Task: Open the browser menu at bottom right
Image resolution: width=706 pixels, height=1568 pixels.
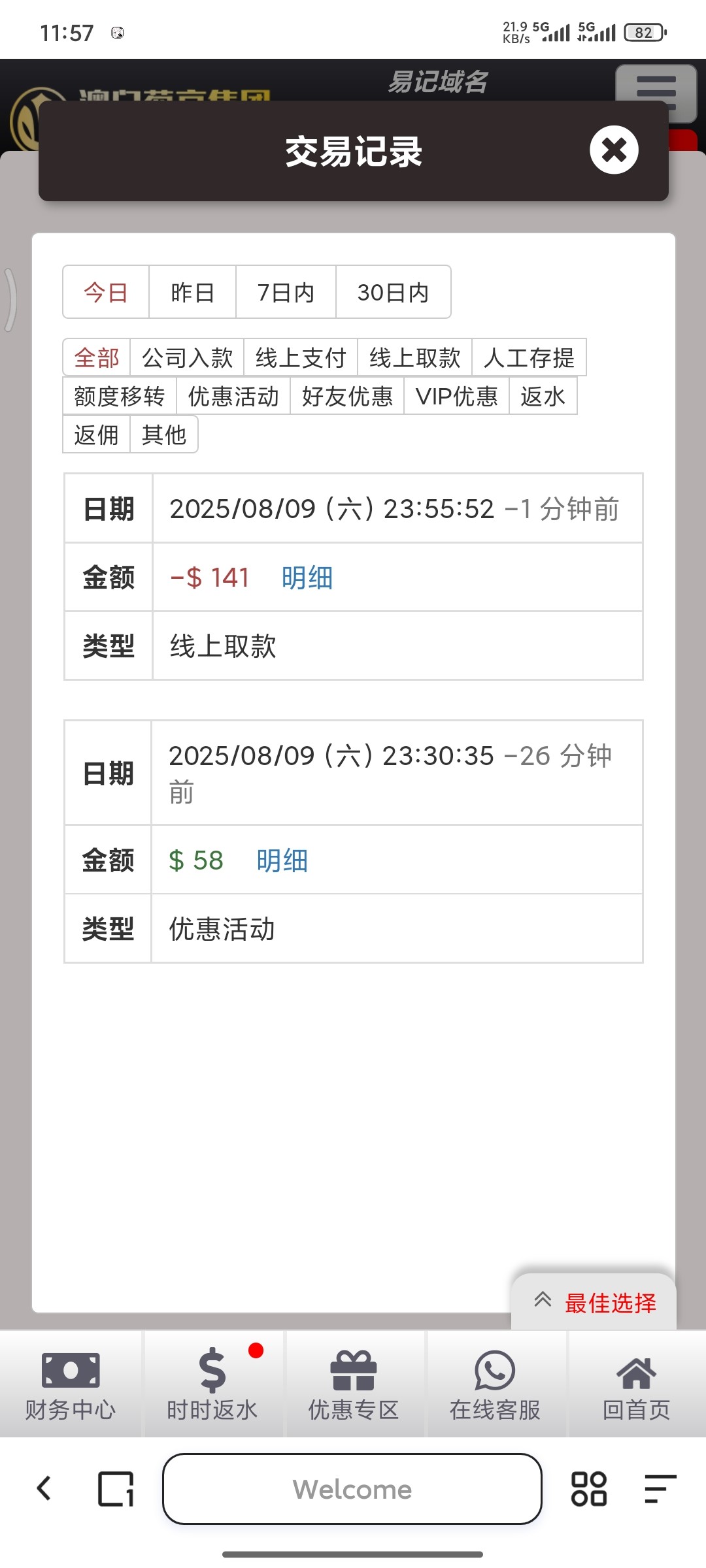Action: 659,1490
